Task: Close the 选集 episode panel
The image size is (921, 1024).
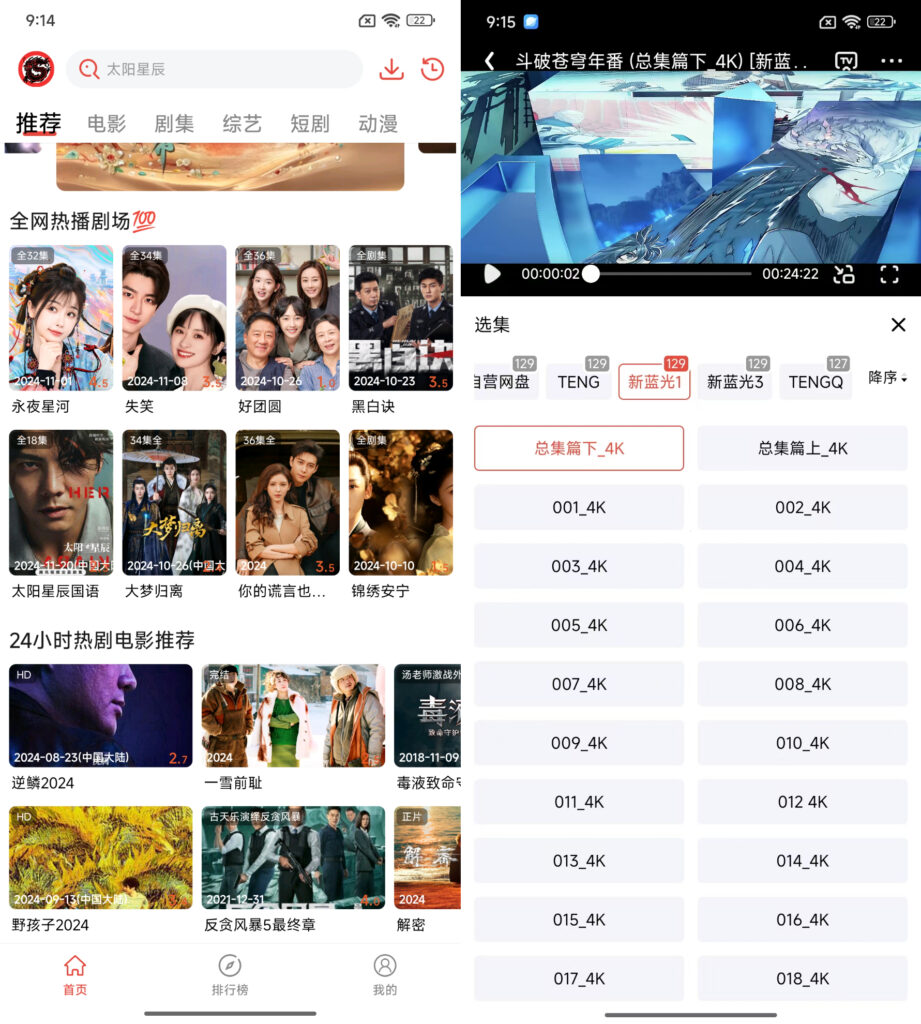Action: click(x=897, y=324)
